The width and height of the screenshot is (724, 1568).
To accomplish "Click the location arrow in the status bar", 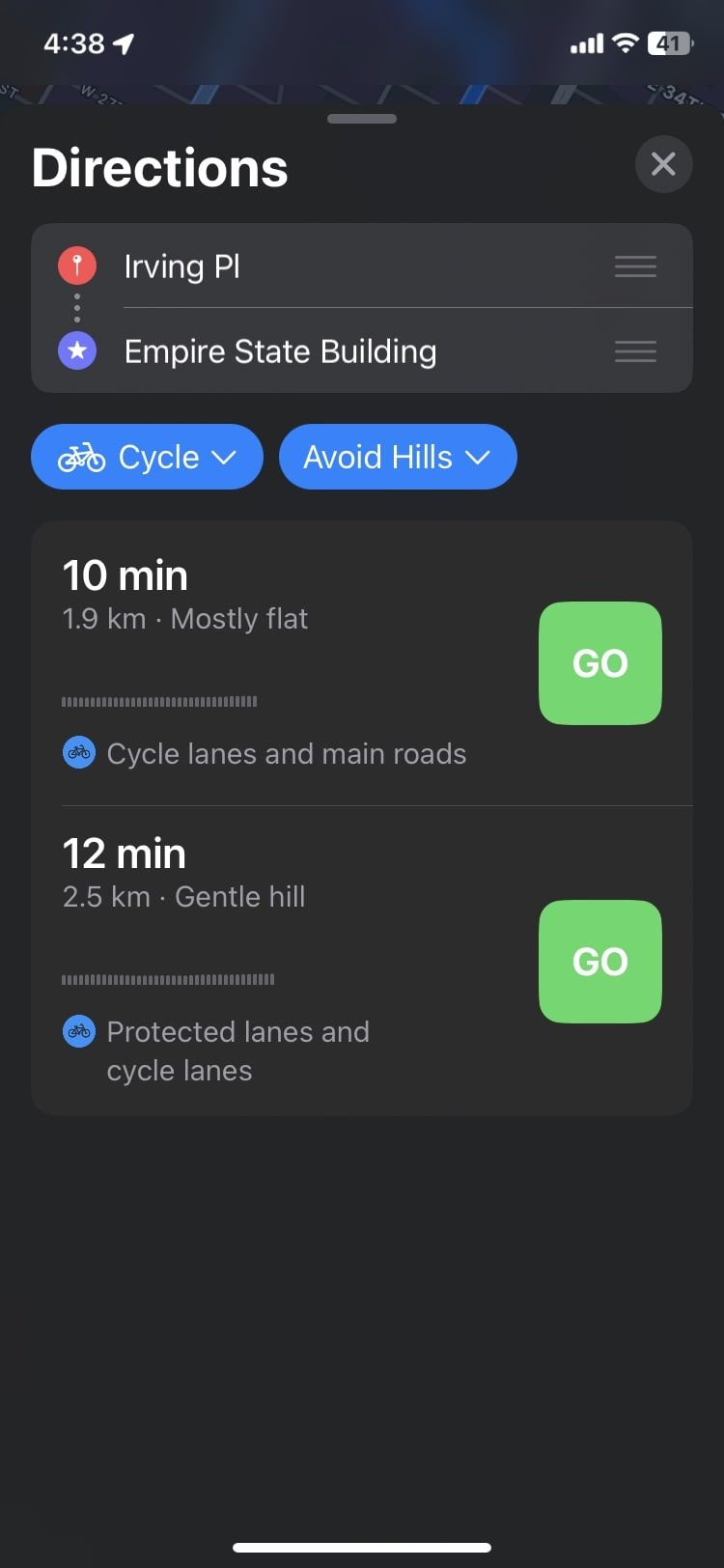I will coord(125,42).
